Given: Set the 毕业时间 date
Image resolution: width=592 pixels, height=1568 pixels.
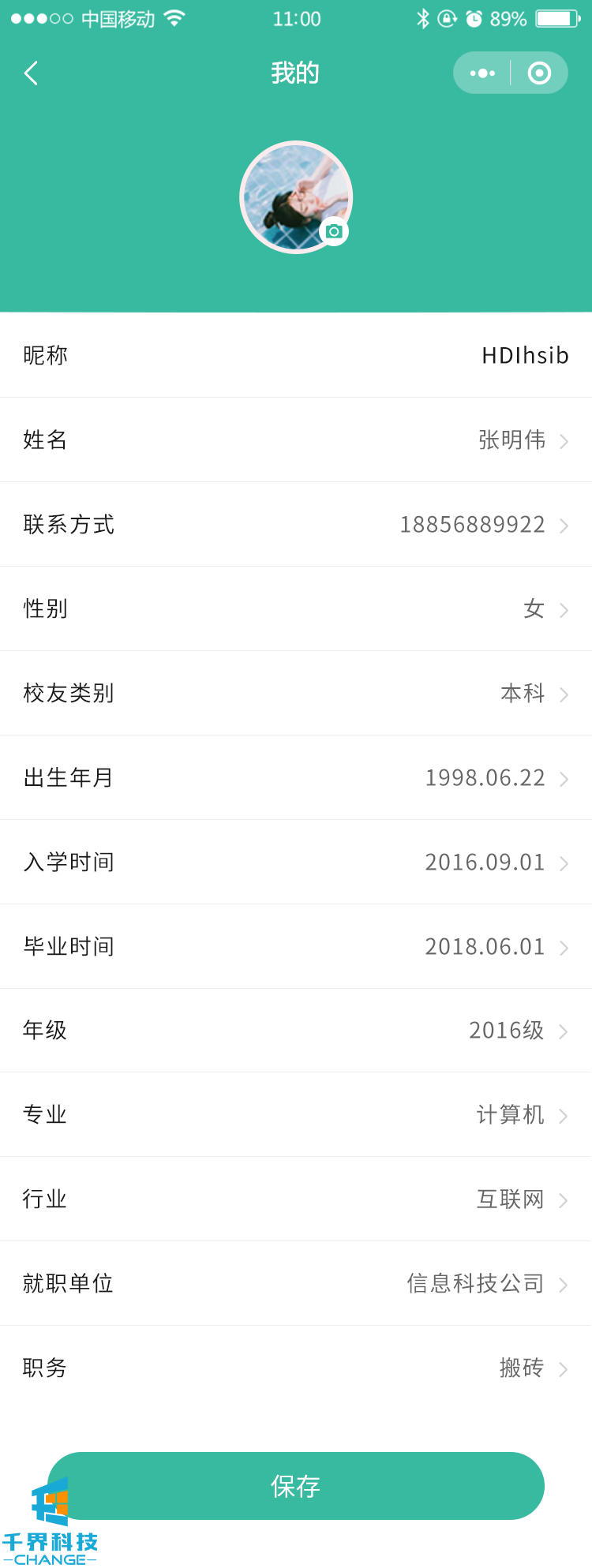Looking at the screenshot, I should click(x=296, y=946).
